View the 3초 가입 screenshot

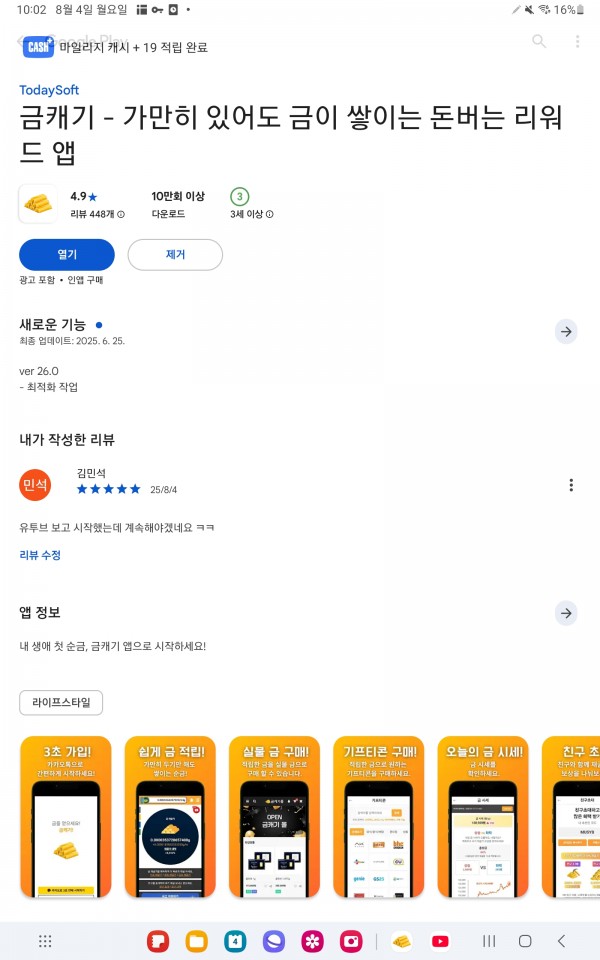click(x=66, y=817)
